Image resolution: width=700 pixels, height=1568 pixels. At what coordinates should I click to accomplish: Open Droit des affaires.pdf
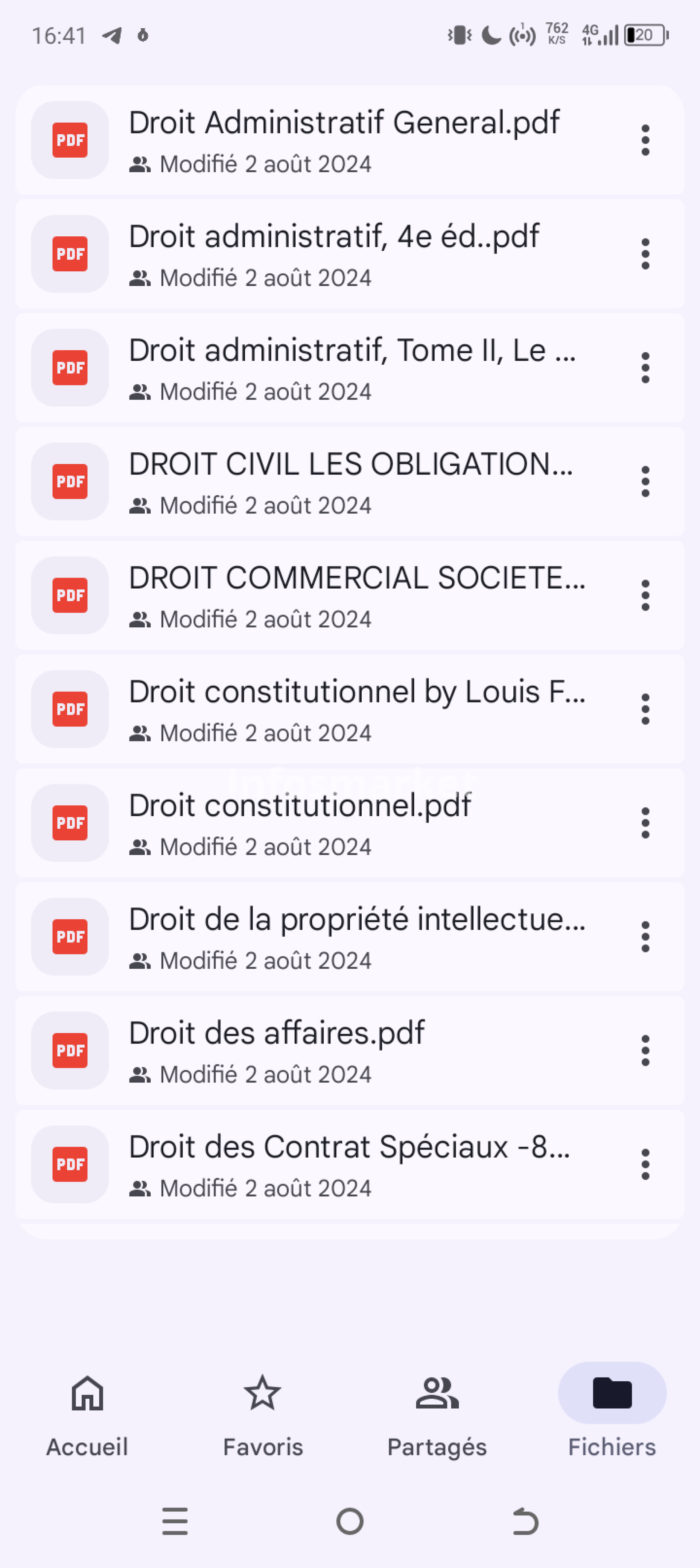[276, 1050]
